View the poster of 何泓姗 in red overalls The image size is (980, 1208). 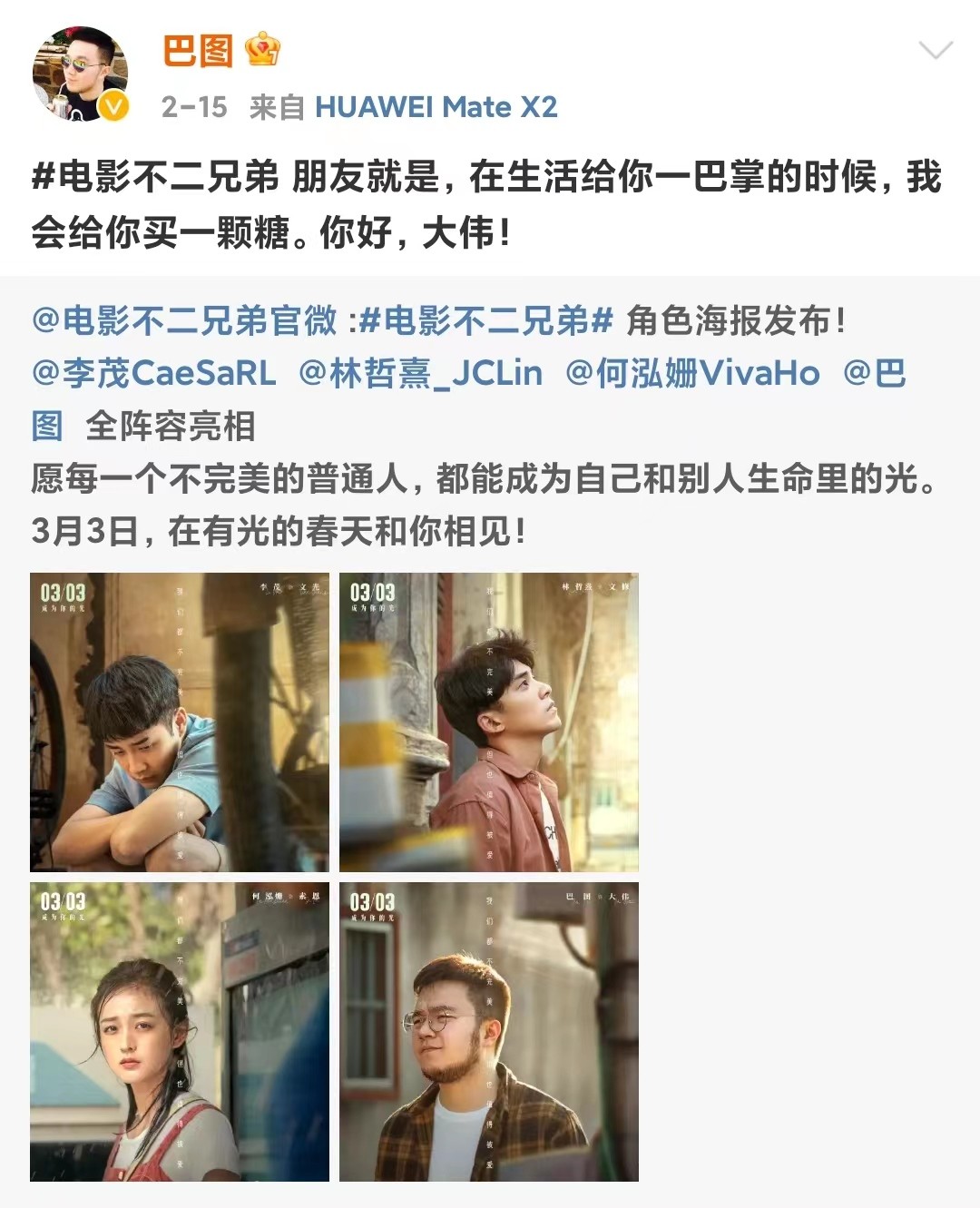(180, 1032)
